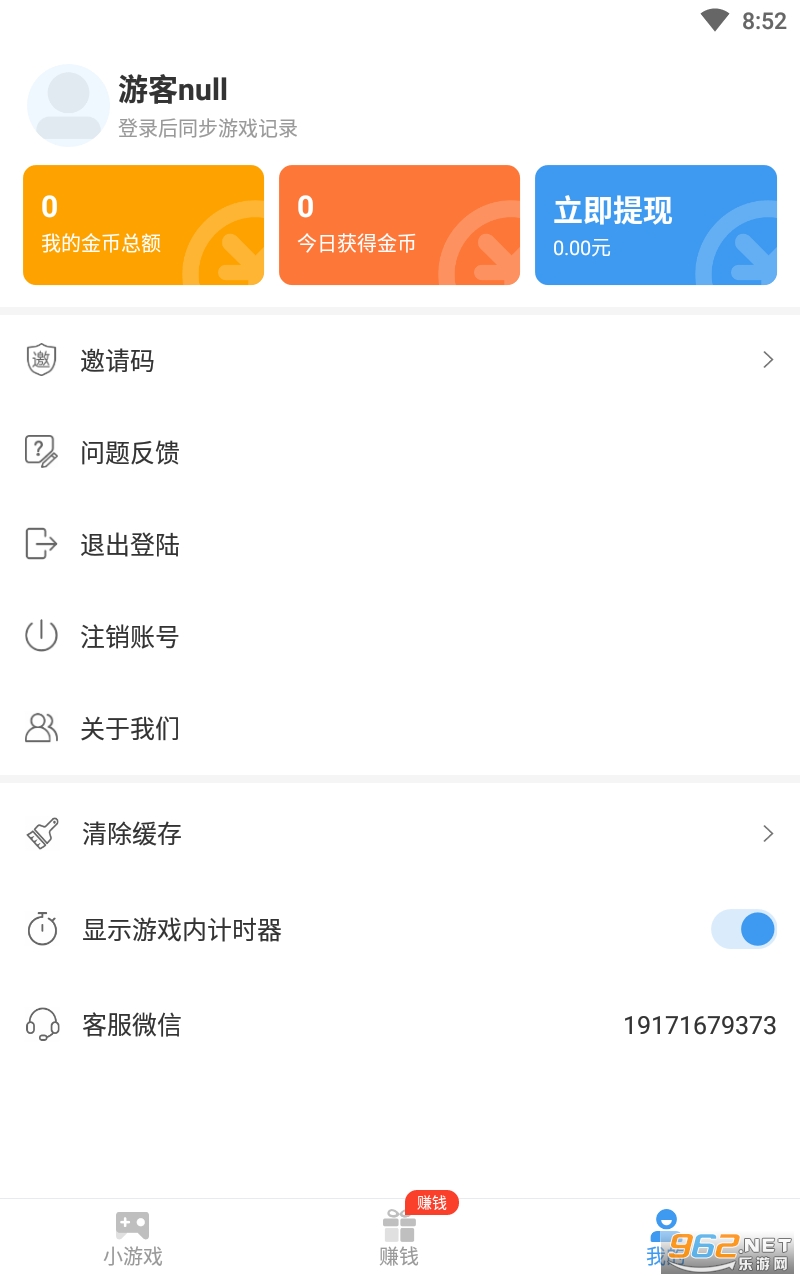Viewport: 800px width, 1280px height.
Task: Tap the guest profile avatar
Action: 68,105
